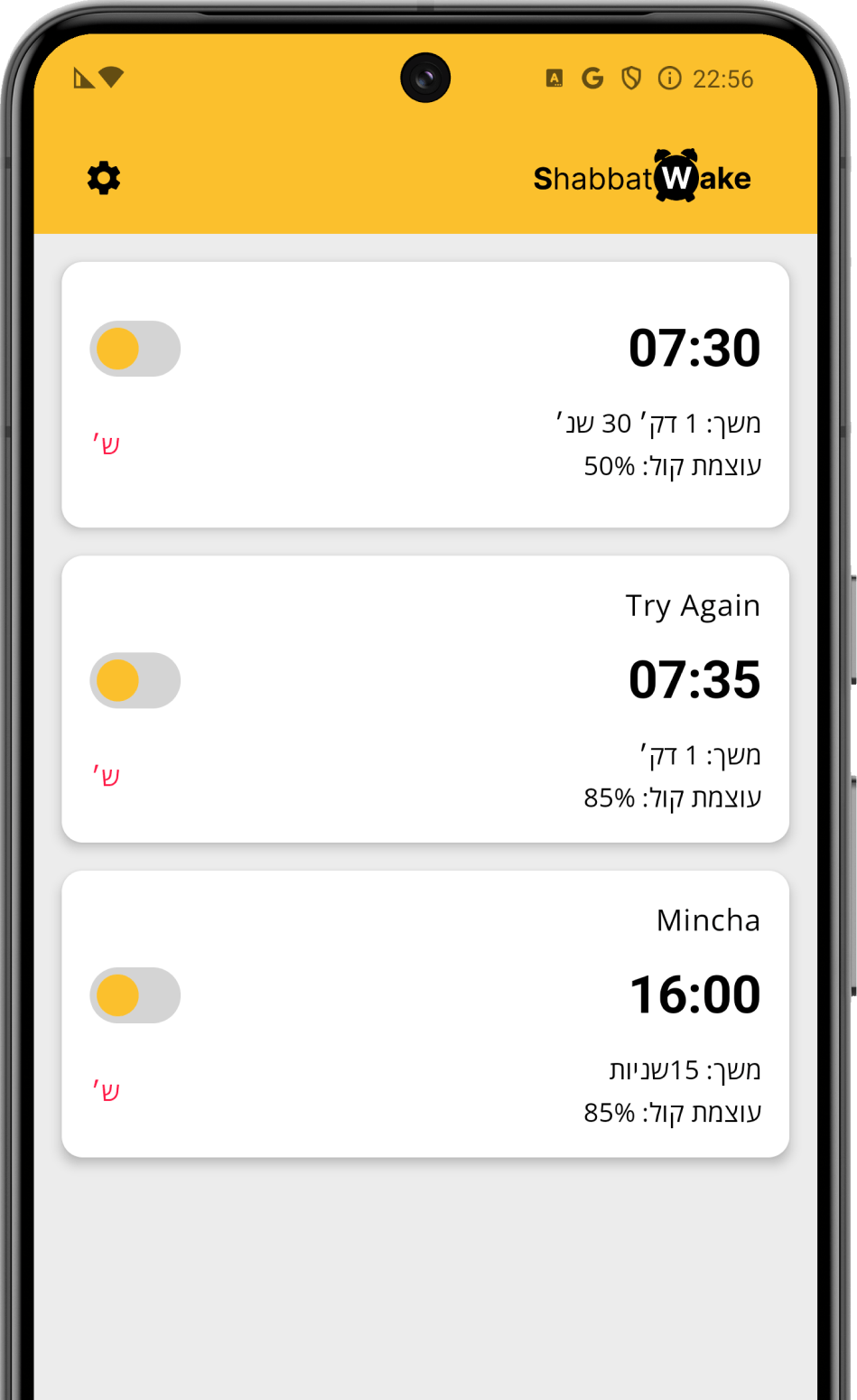Enable the Mincha alarm toggle
This screenshot has width=857, height=1400.
pyautogui.click(x=135, y=994)
